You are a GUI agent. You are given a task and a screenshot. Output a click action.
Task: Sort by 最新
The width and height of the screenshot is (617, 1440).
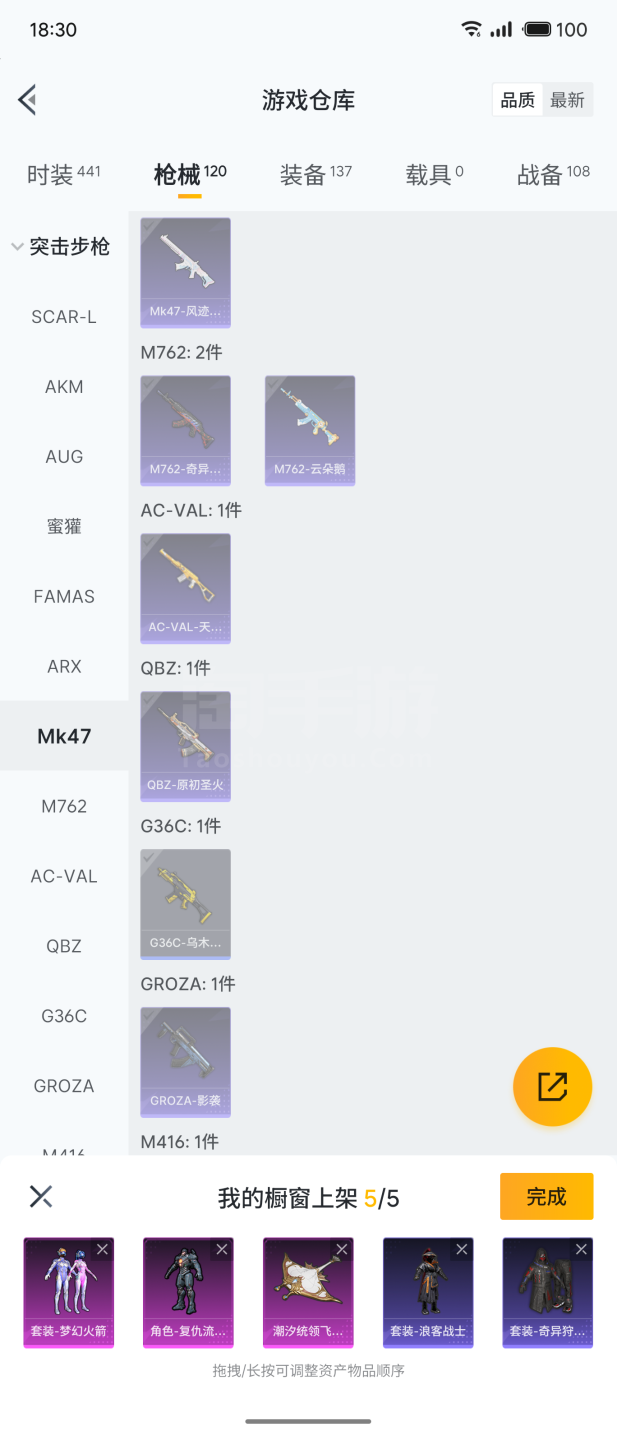(567, 100)
